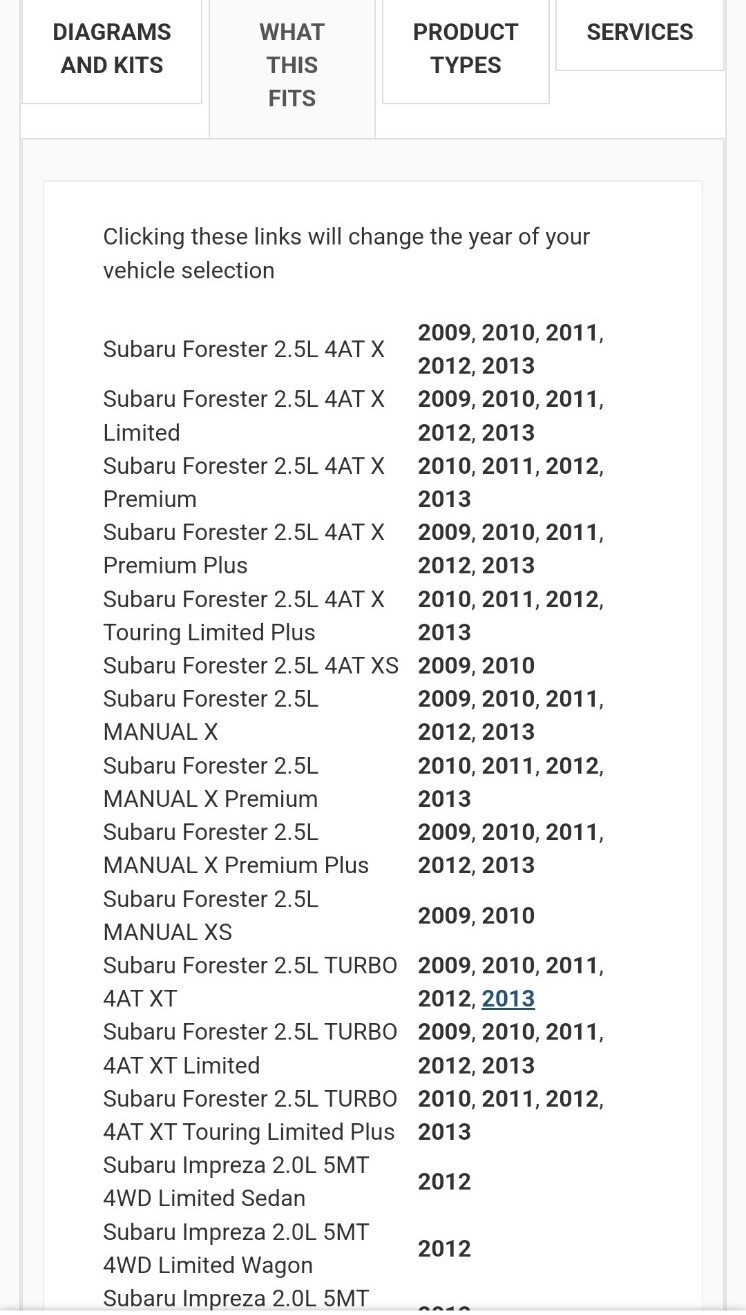Image resolution: width=746 pixels, height=1315 pixels.
Task: Choose 2009 for Forester 2.5L 4AT XS
Action: point(444,666)
